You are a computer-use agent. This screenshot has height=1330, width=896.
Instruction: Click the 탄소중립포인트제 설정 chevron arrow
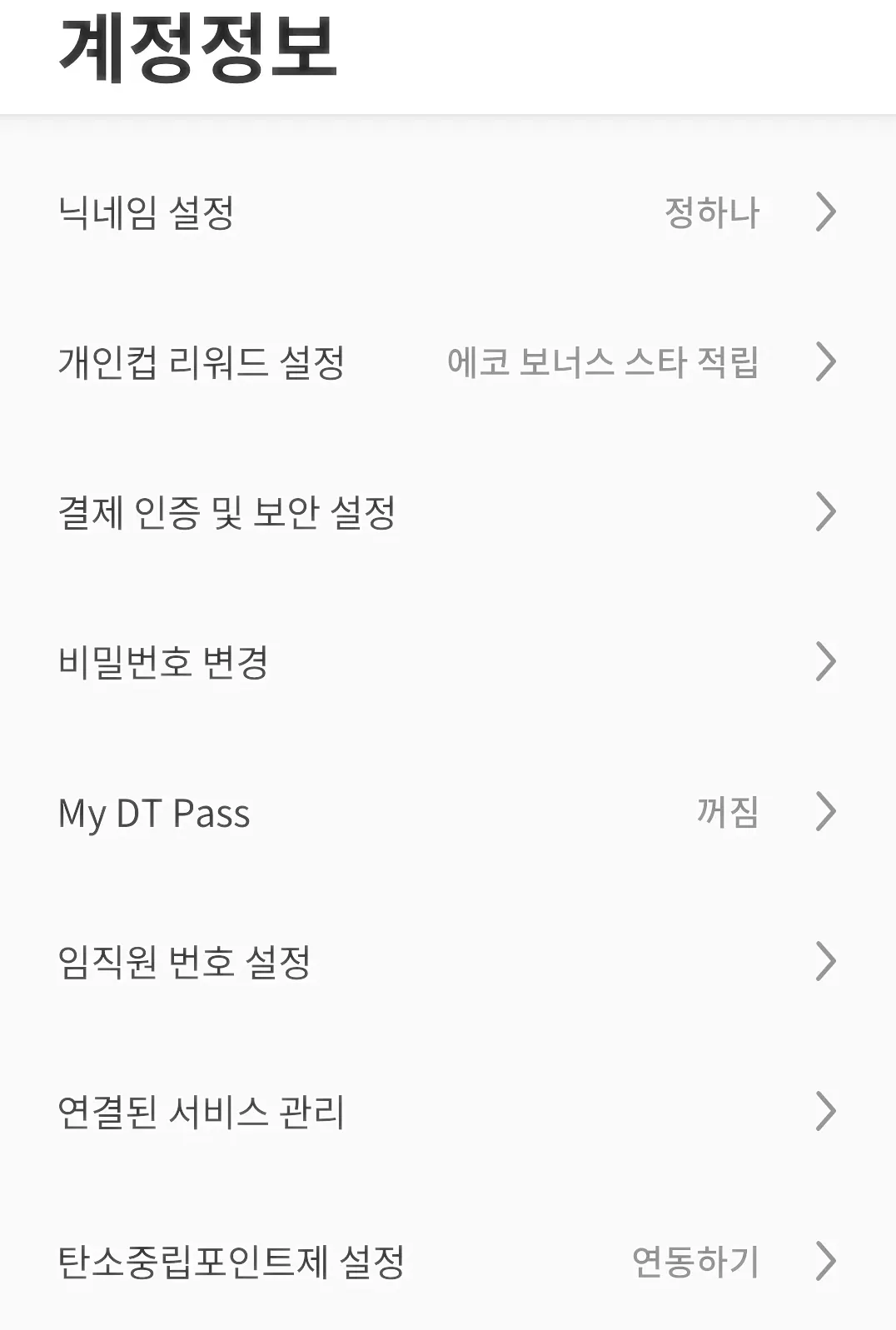coord(826,1260)
